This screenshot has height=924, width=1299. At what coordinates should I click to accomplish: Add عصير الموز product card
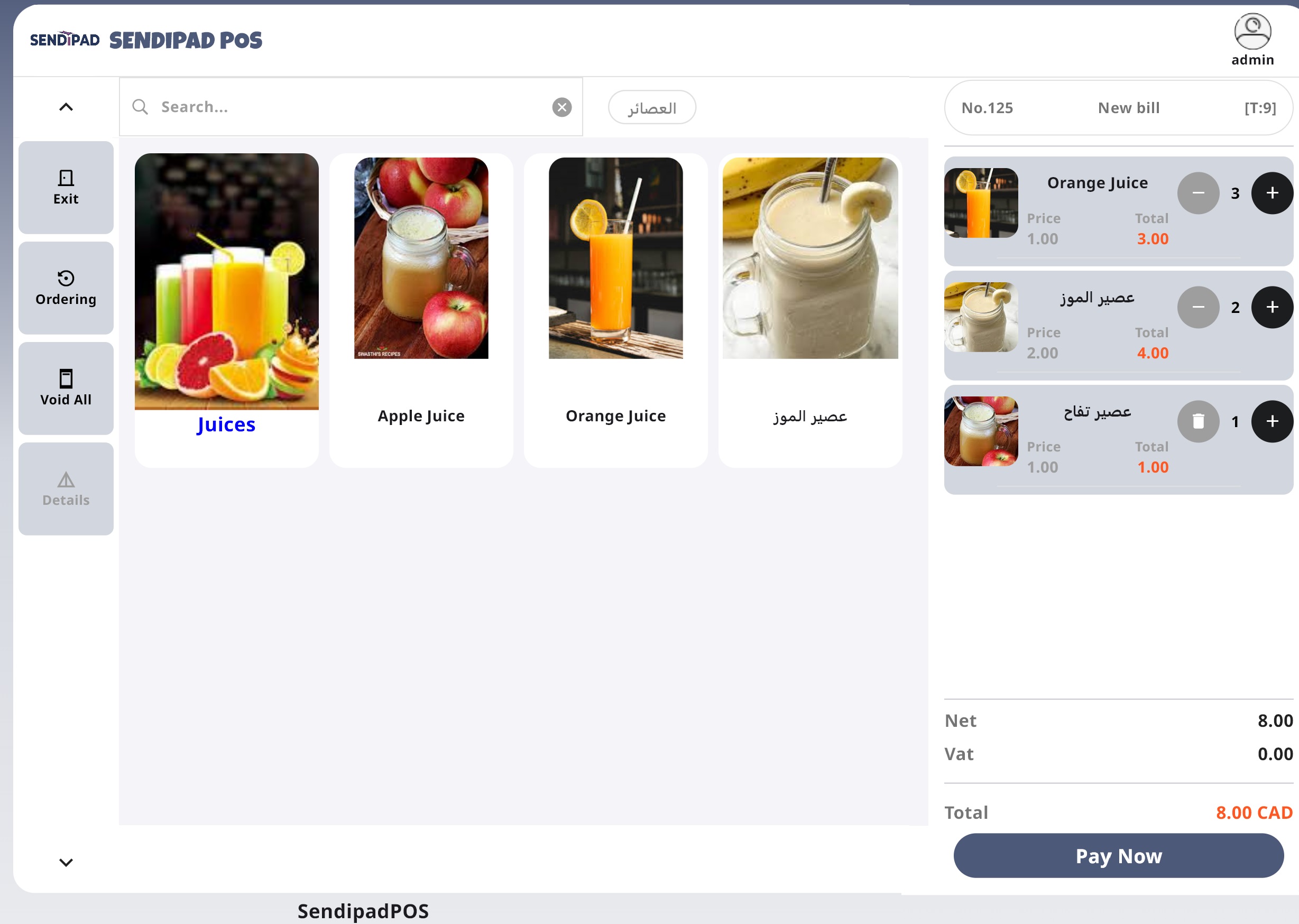[809, 310]
